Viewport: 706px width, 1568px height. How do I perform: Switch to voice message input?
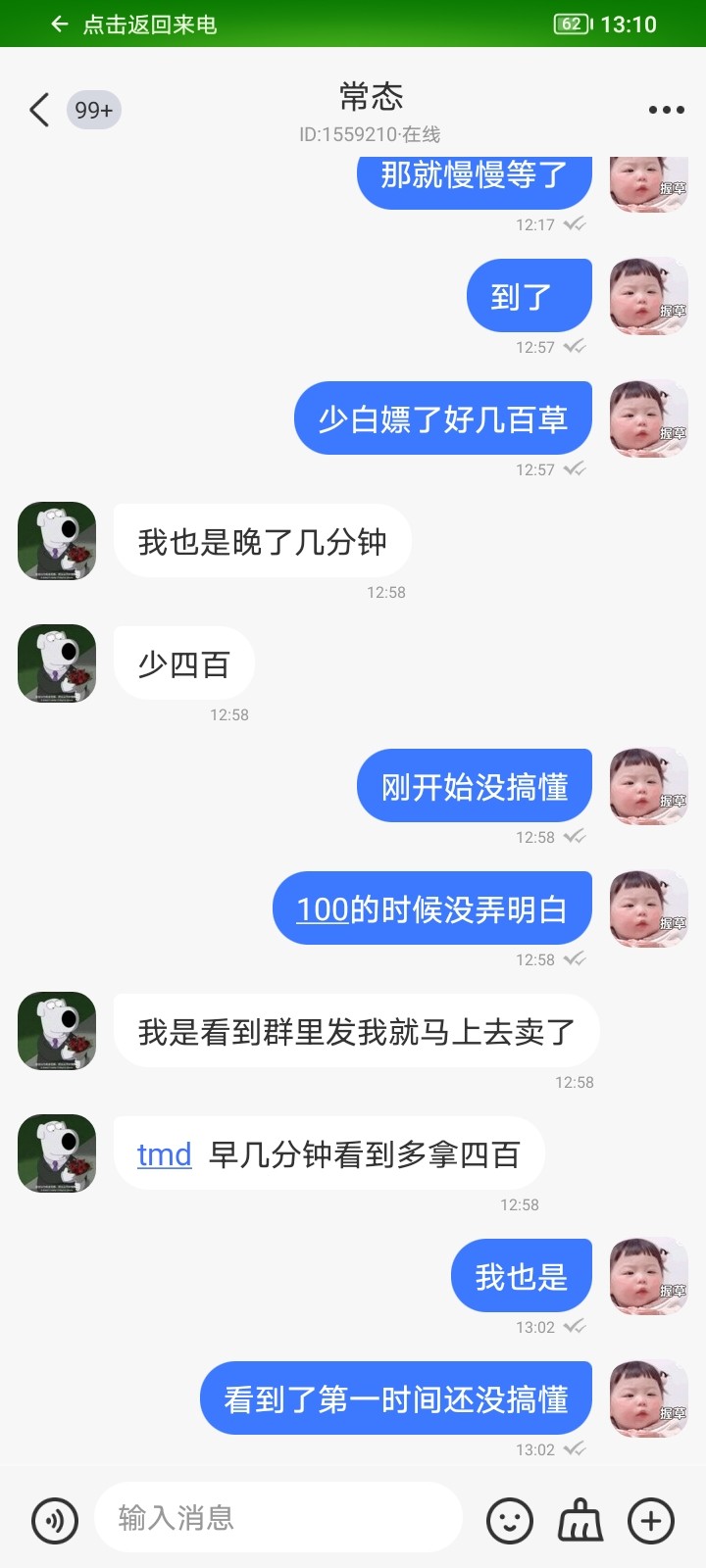click(55, 1521)
